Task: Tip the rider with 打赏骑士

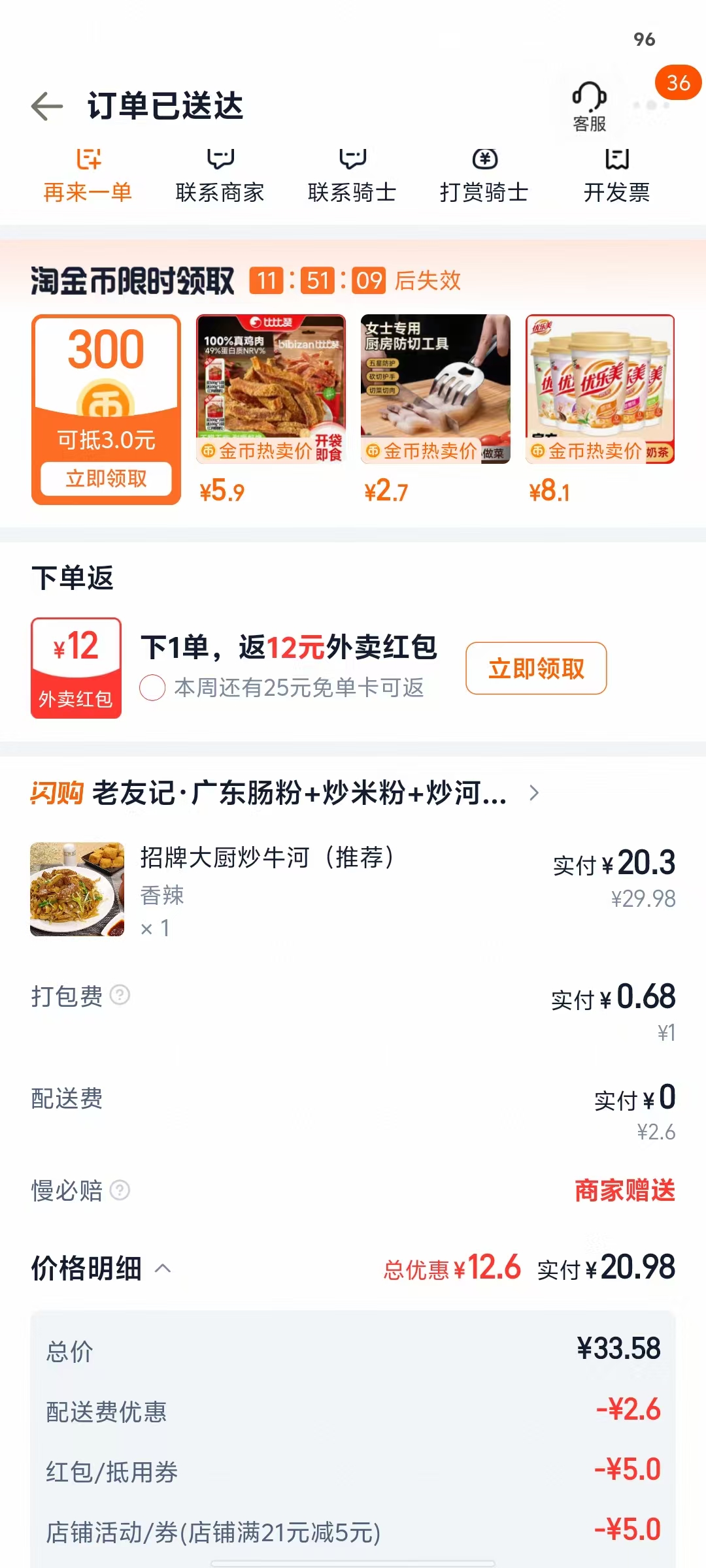Action: pos(484,176)
